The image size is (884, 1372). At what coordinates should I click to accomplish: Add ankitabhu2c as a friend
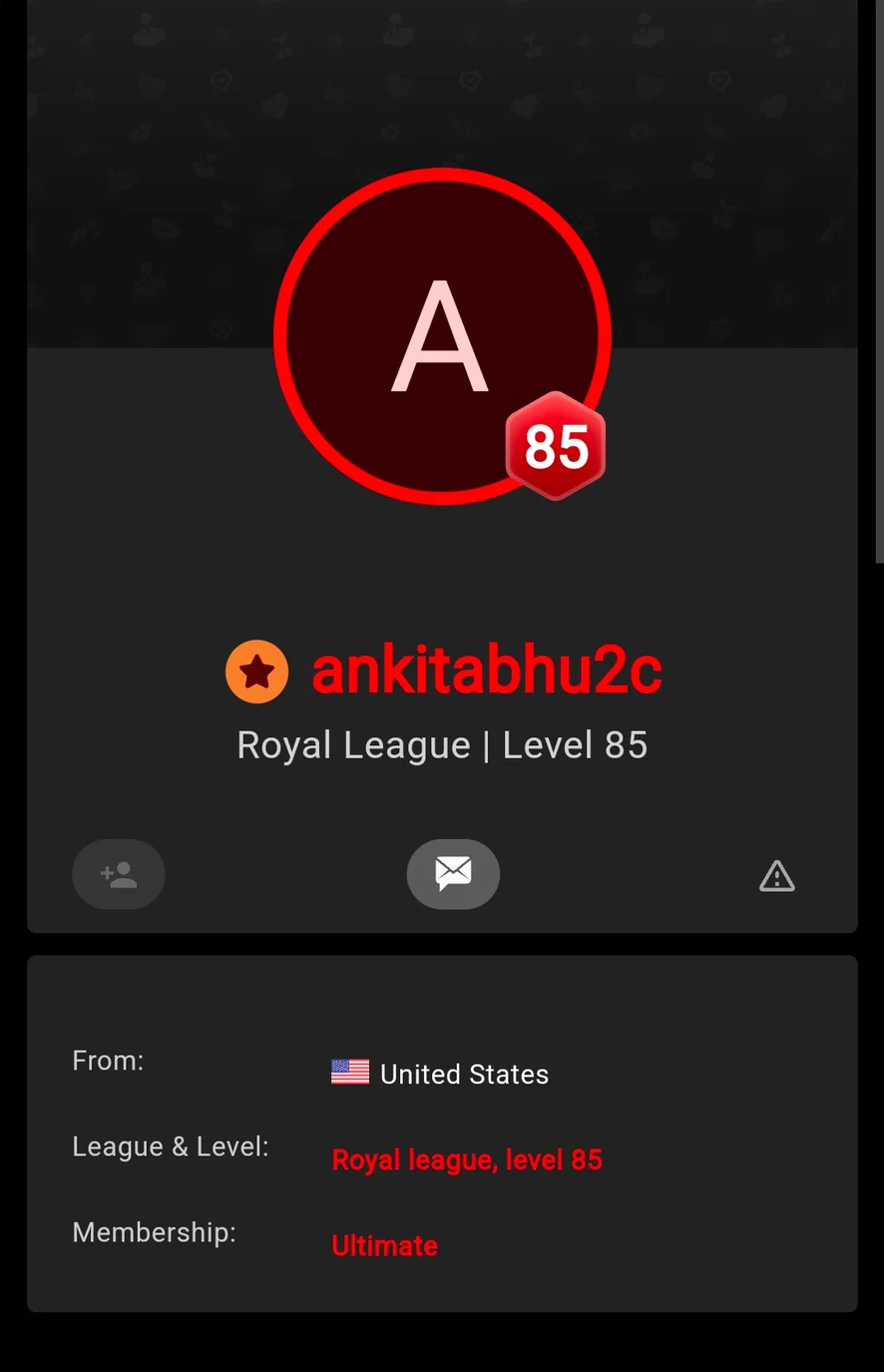(119, 875)
